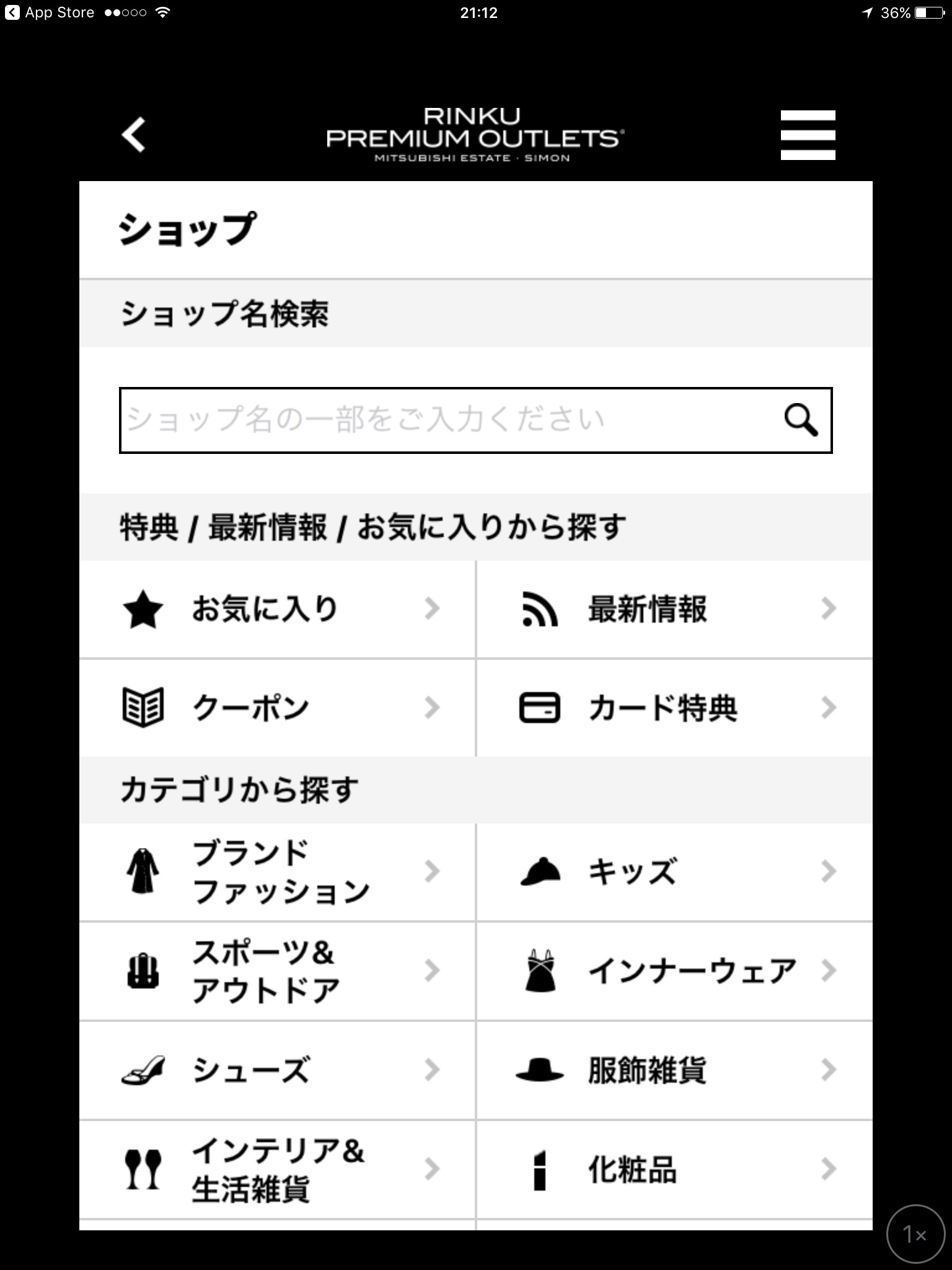Open 最新情報 latest news
Screen dimensions: 952x1270
674,609
